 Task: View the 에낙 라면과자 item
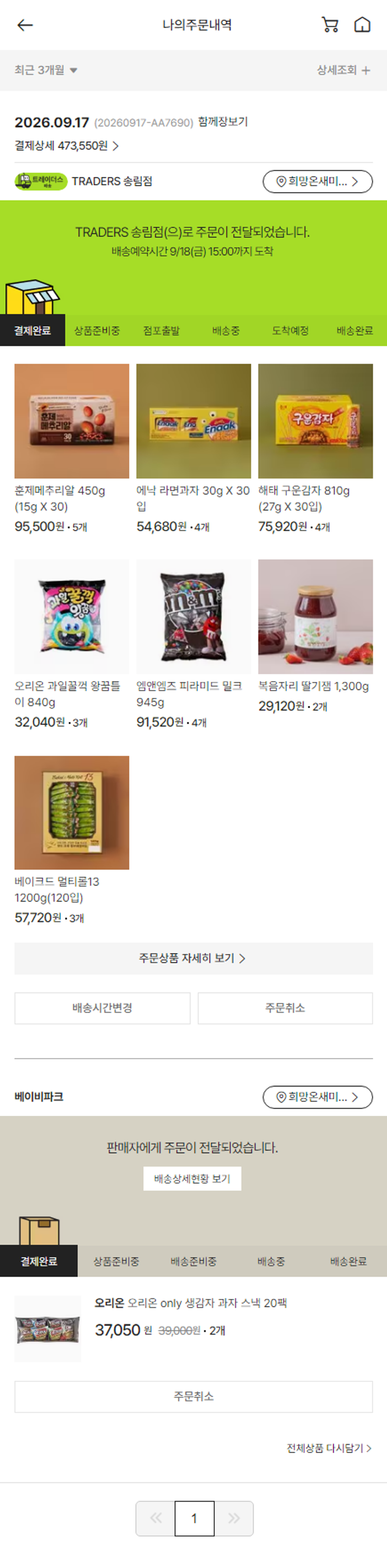click(194, 449)
